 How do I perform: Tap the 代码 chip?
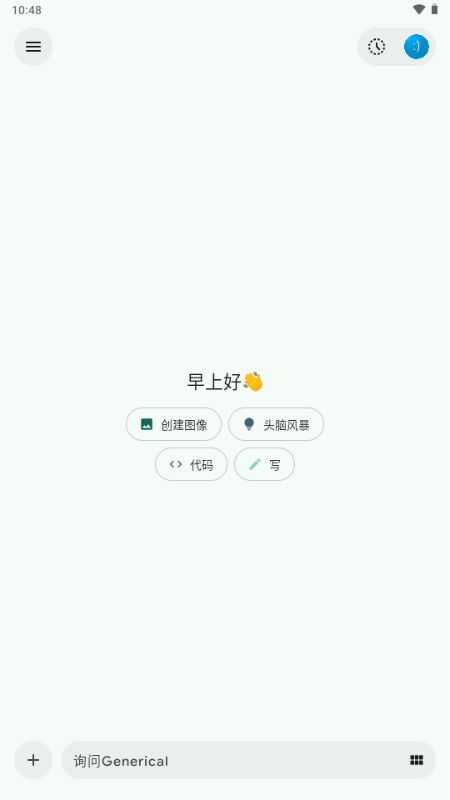coord(191,464)
